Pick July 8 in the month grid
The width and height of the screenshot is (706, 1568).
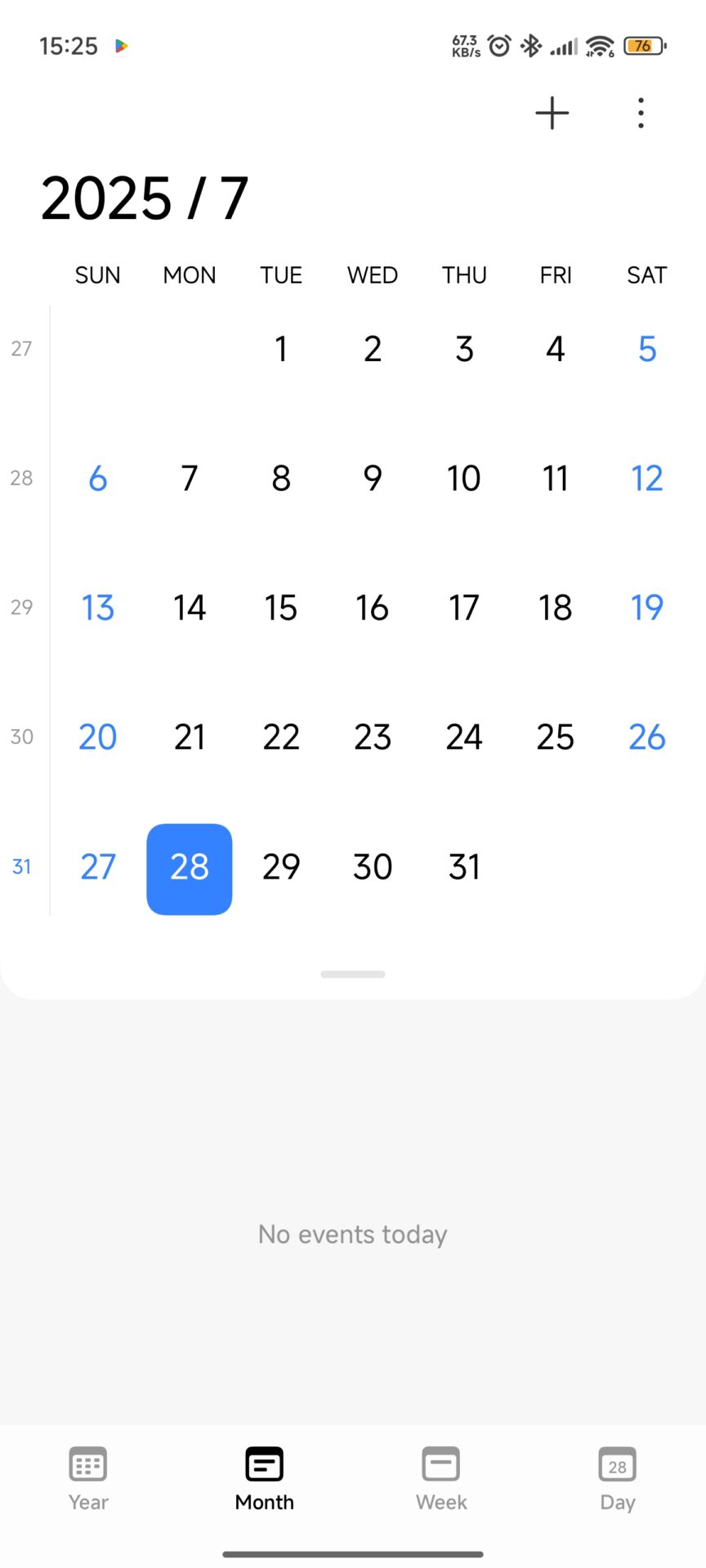click(281, 479)
